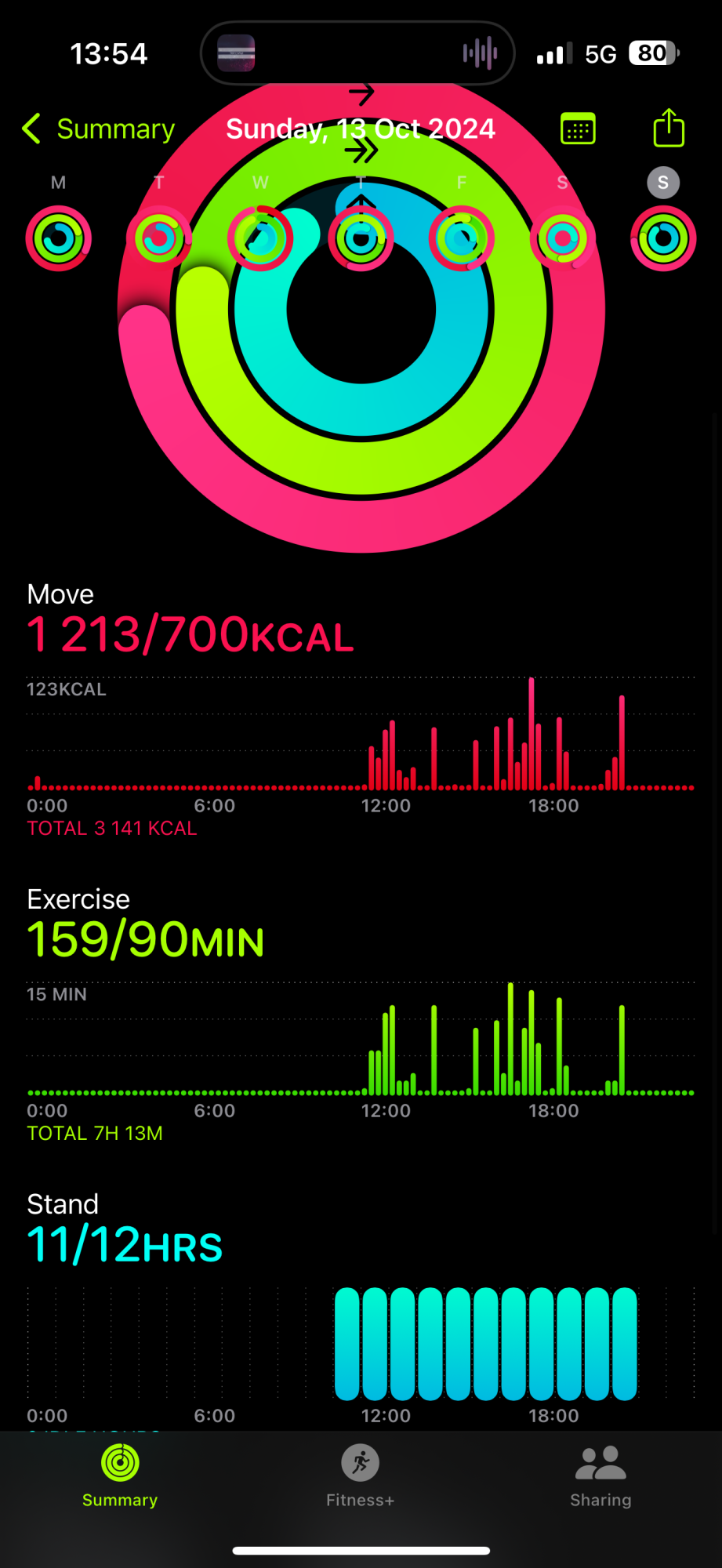Select Monday's activity rings
The width and height of the screenshot is (722, 1568).
coord(59,238)
